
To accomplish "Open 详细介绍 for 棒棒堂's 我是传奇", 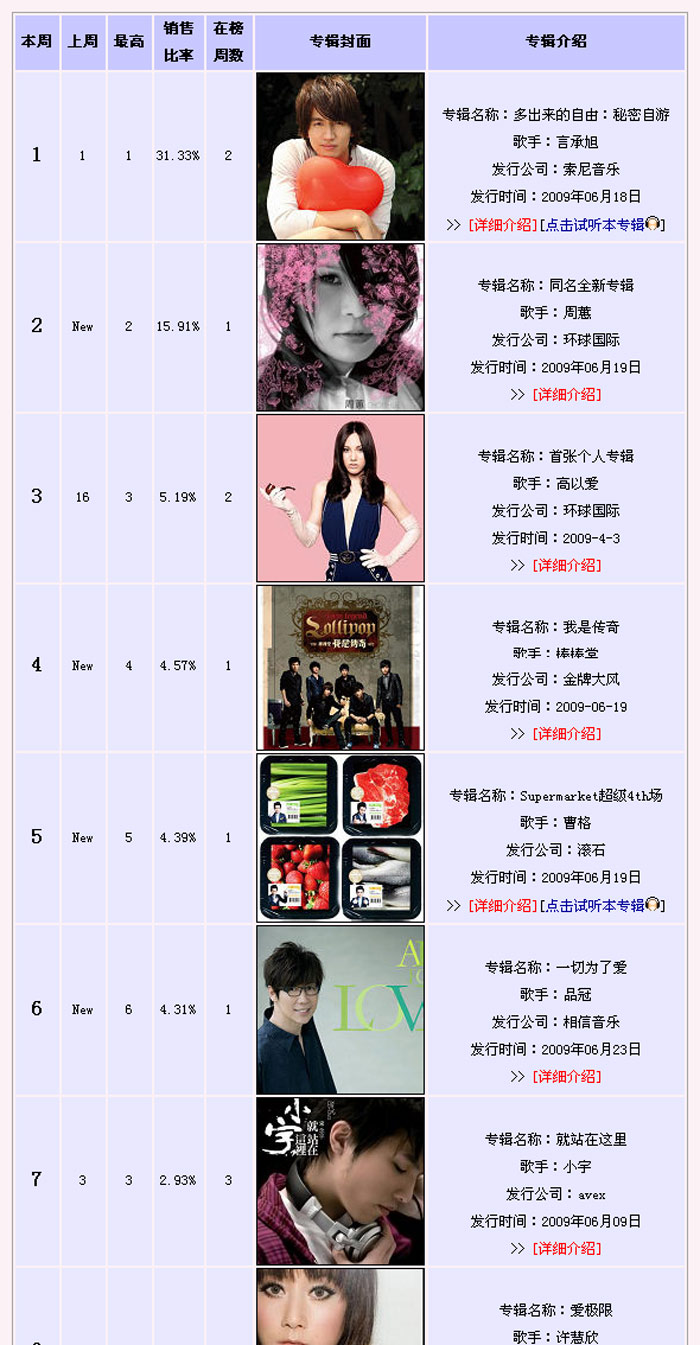I will [x=566, y=734].
